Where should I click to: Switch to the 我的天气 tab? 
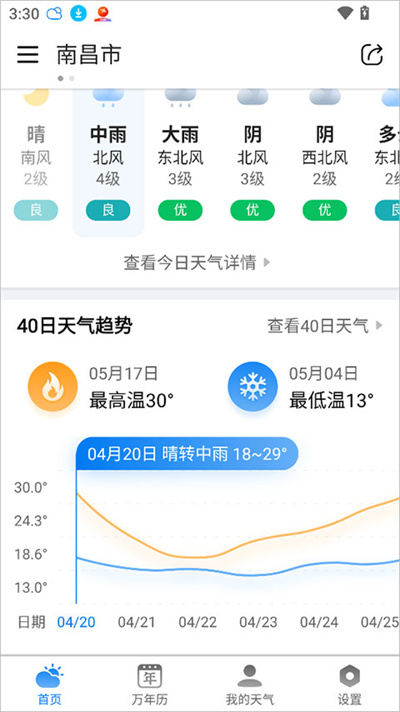(x=250, y=685)
